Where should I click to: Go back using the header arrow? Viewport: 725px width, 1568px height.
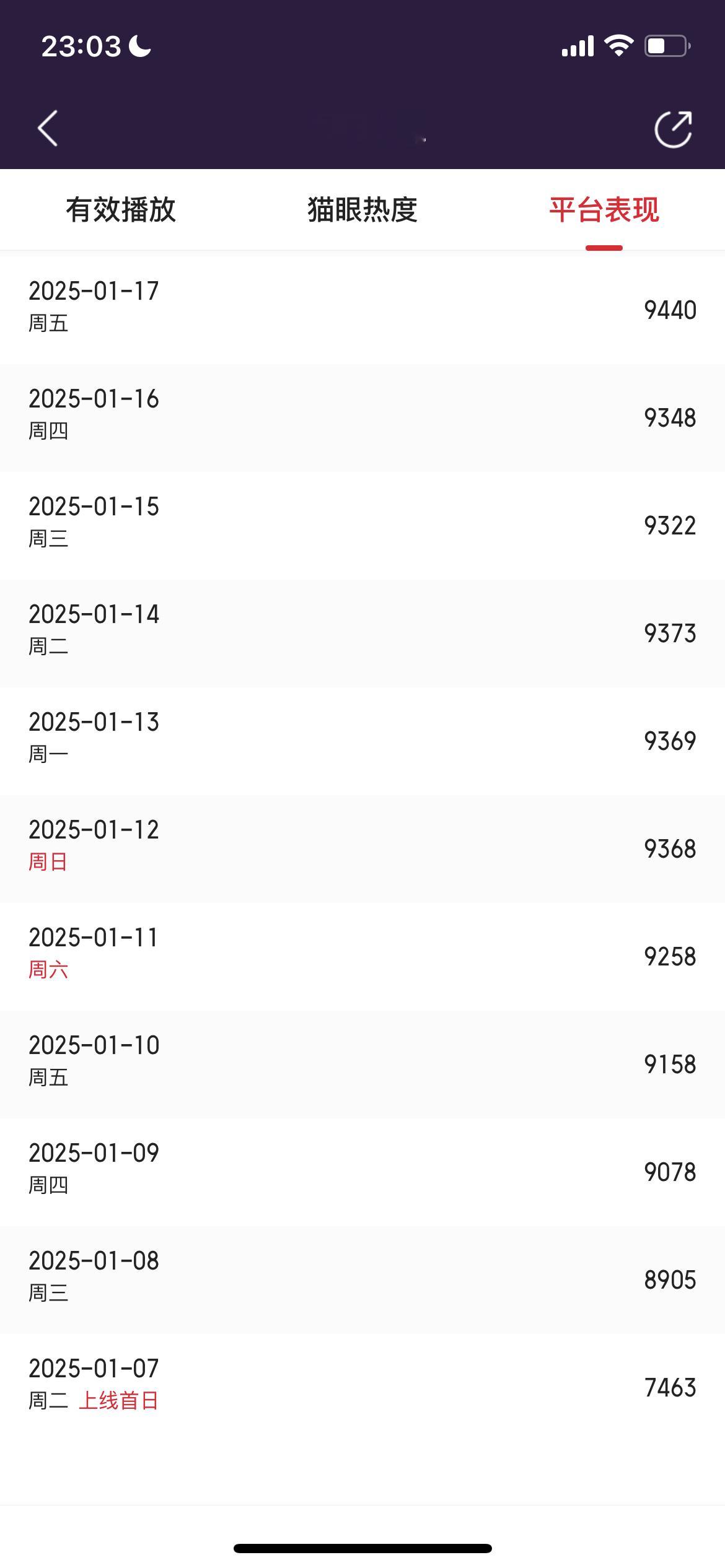tap(48, 129)
